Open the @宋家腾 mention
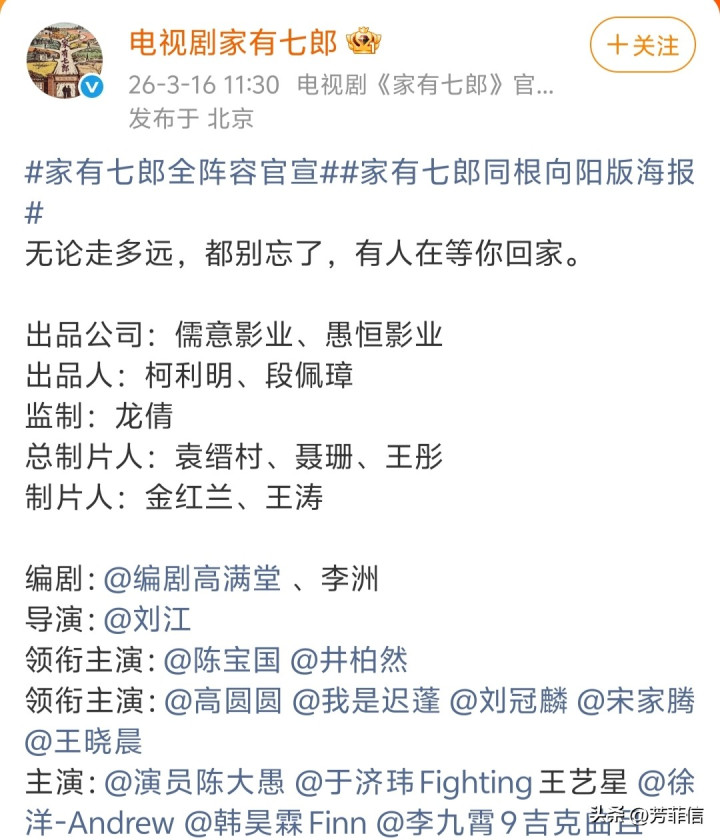The image size is (720, 840). 636,701
